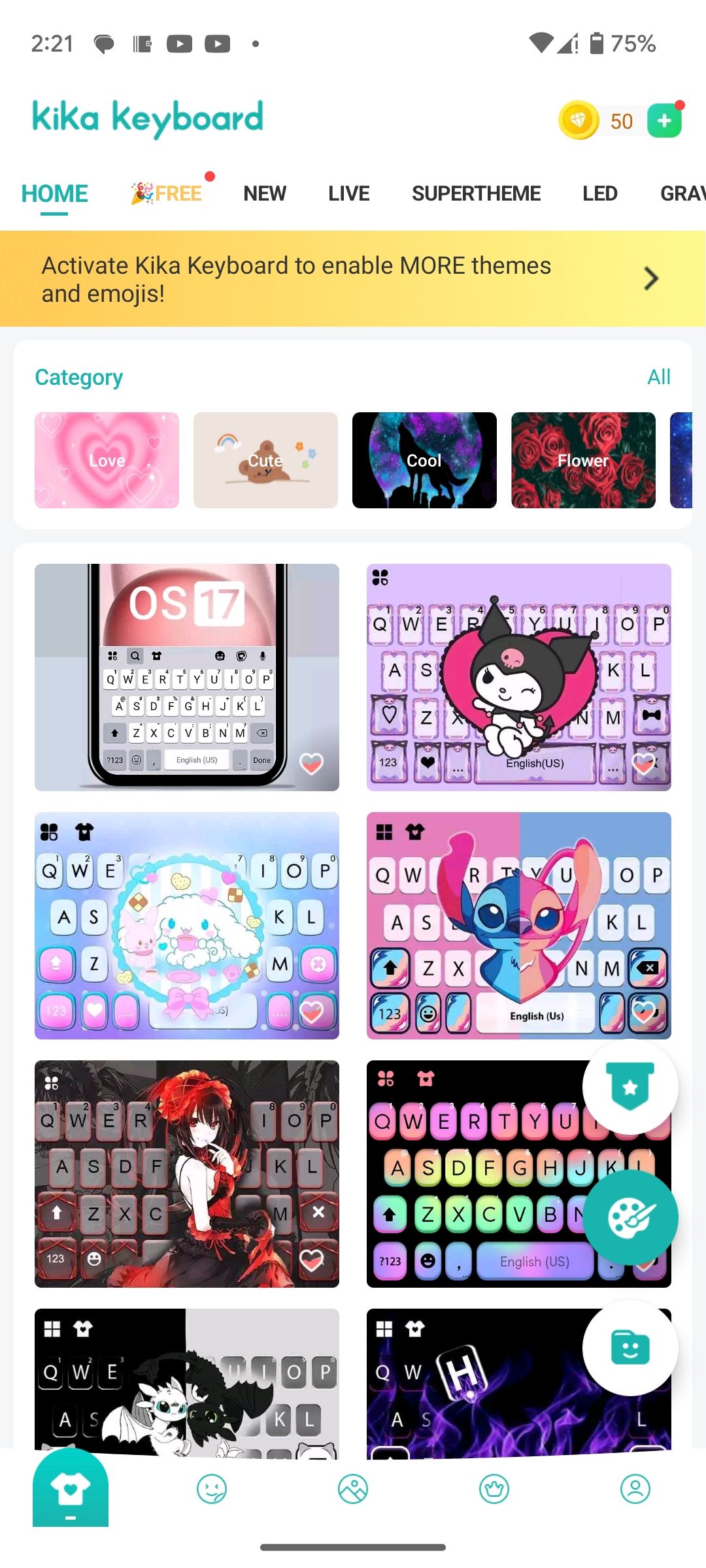This screenshot has width=706, height=1568.
Task: Add more coins with the green plus
Action: pos(664,121)
